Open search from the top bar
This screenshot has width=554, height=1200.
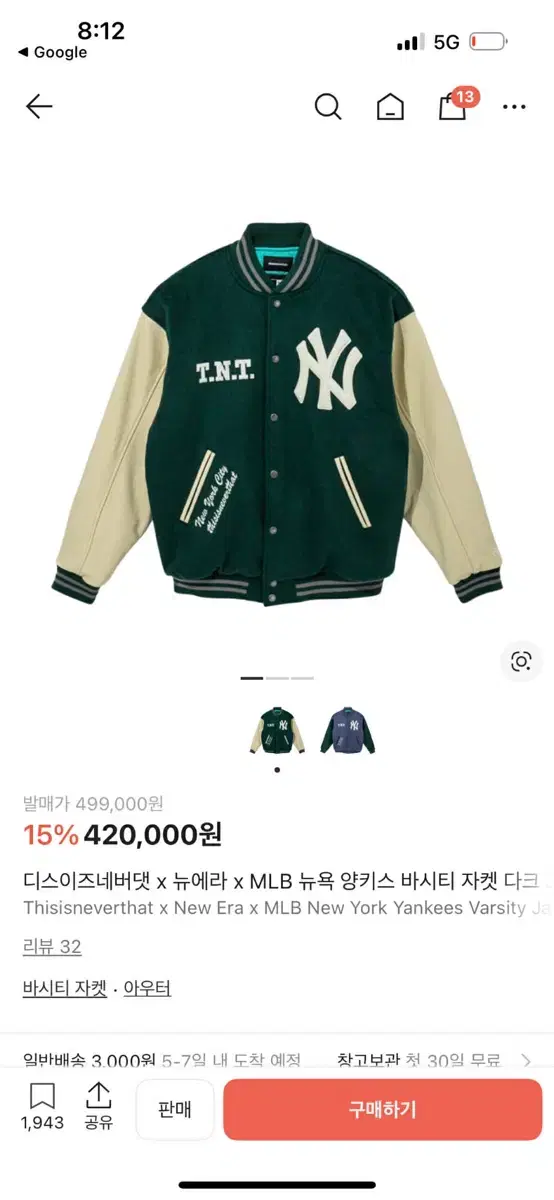328,107
